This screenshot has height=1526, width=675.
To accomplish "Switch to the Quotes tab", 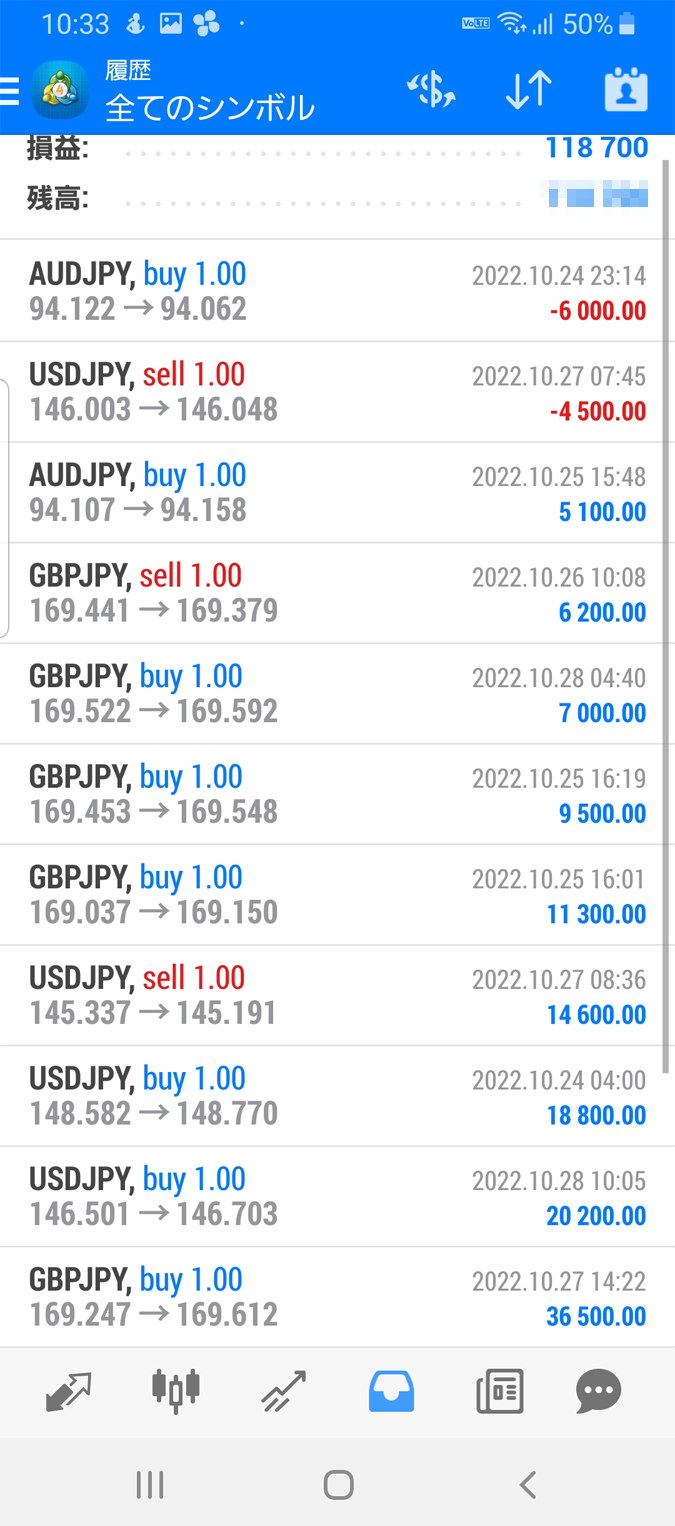I will point(68,1391).
